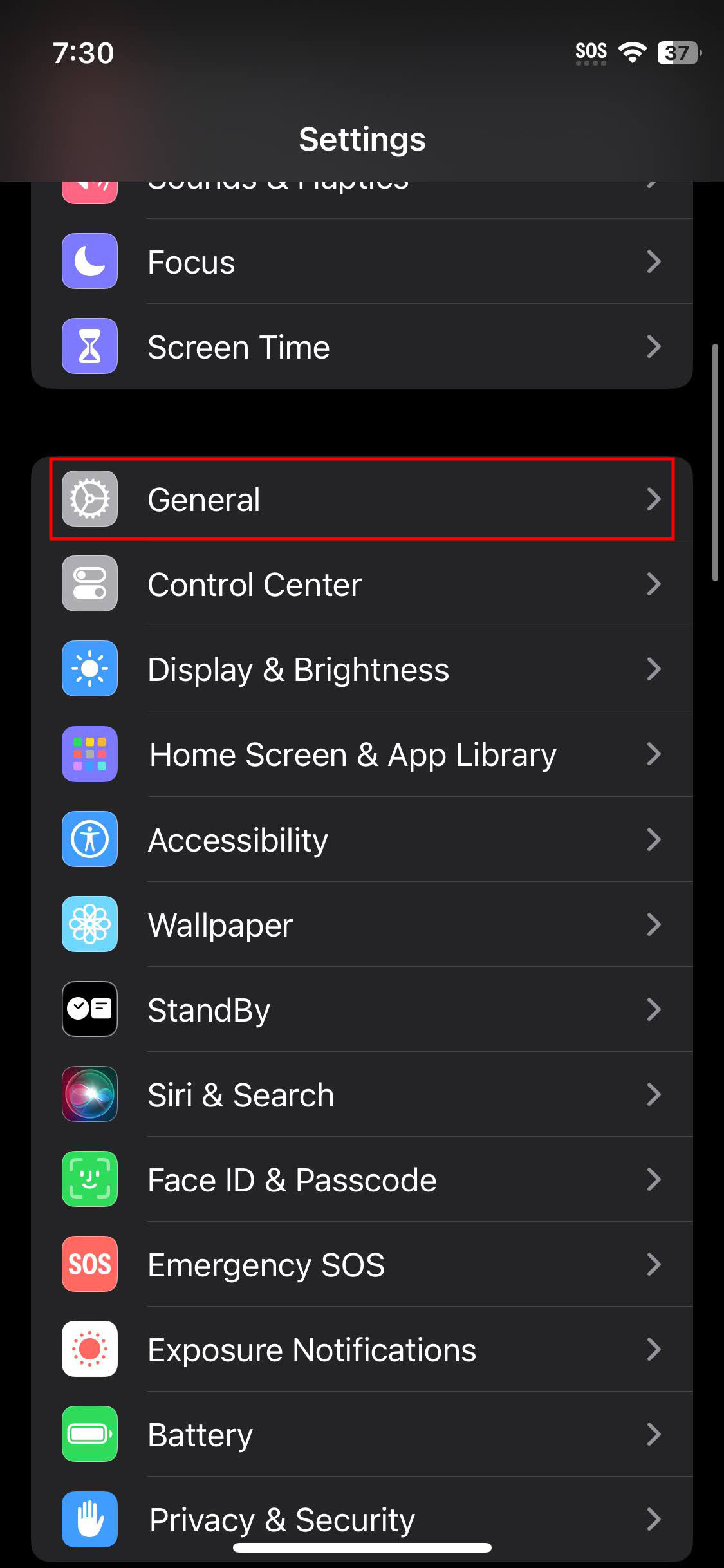Tap Home Screen & App Library
This screenshot has width=724, height=1568.
coord(360,754)
